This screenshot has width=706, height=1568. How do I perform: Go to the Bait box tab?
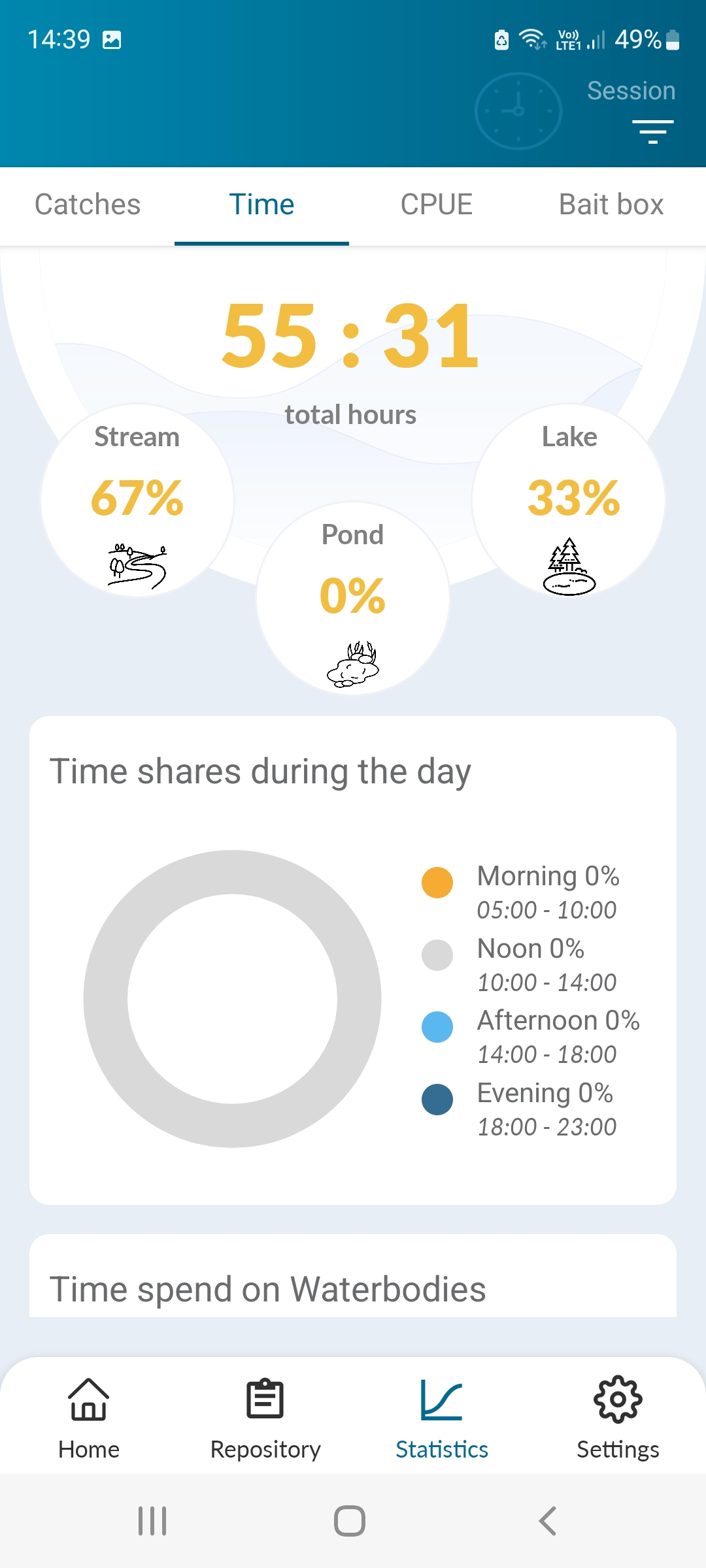coord(611,205)
